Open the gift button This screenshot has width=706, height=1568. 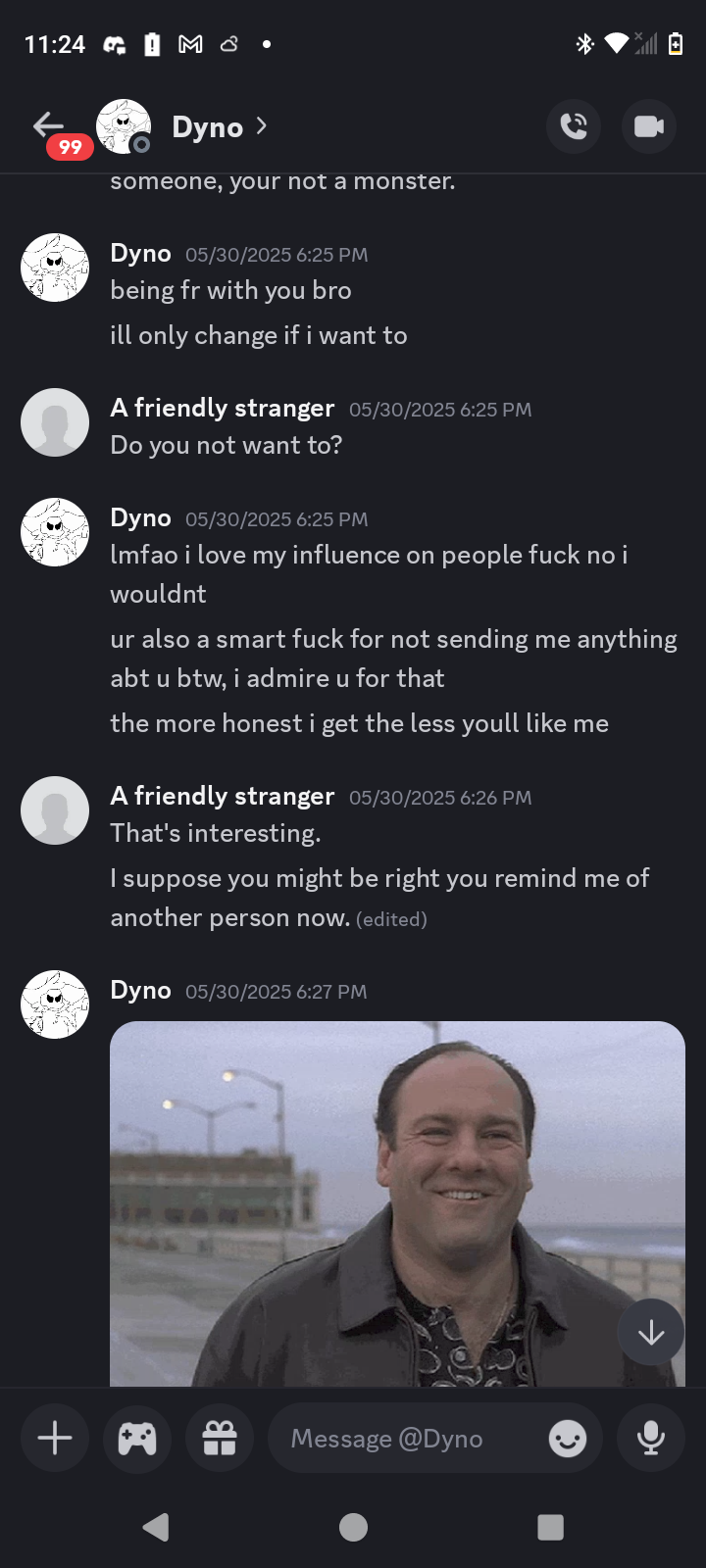coord(220,1439)
